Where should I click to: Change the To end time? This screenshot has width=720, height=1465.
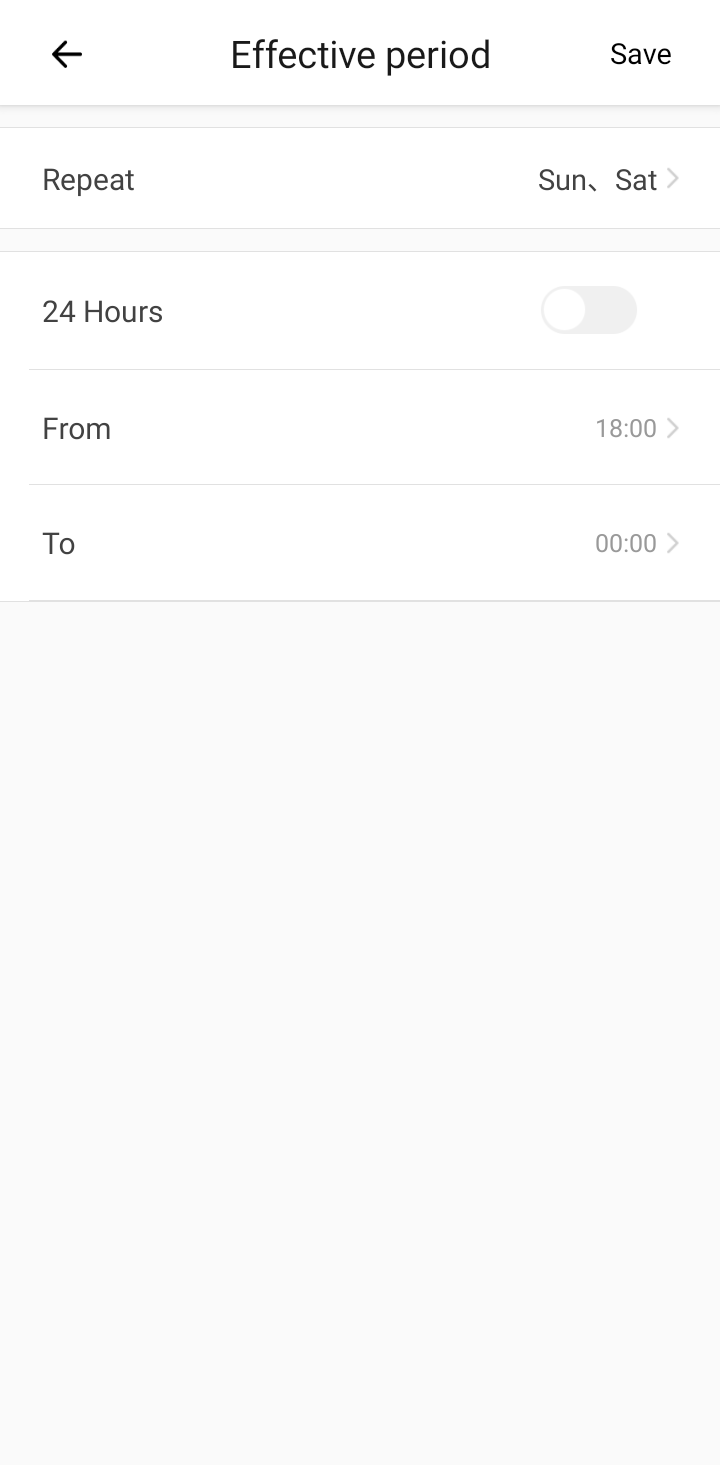click(x=360, y=543)
